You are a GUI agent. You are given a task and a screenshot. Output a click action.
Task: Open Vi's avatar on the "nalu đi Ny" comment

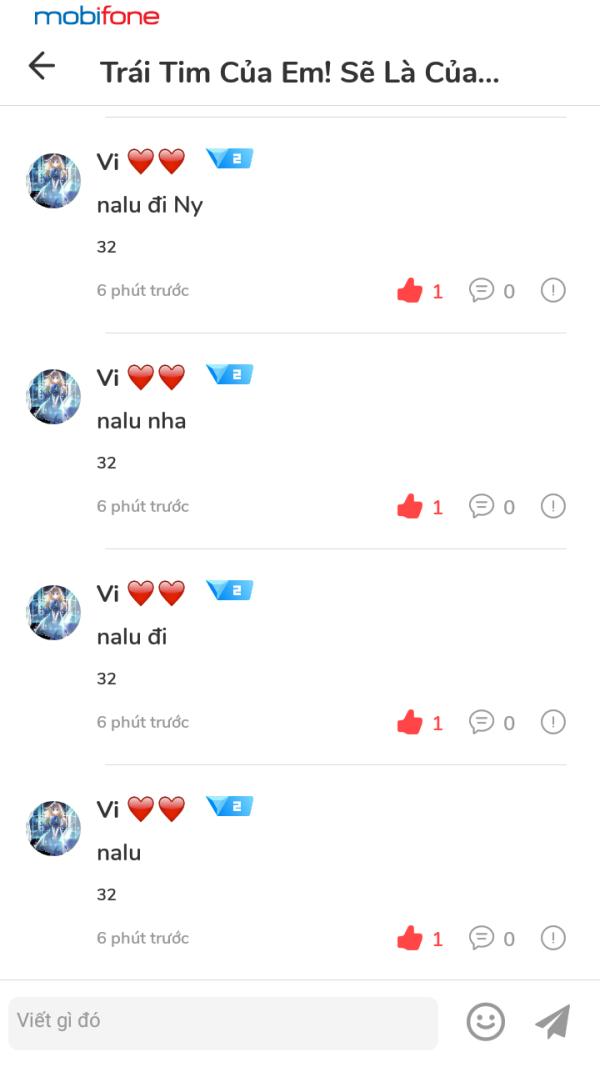(53, 181)
